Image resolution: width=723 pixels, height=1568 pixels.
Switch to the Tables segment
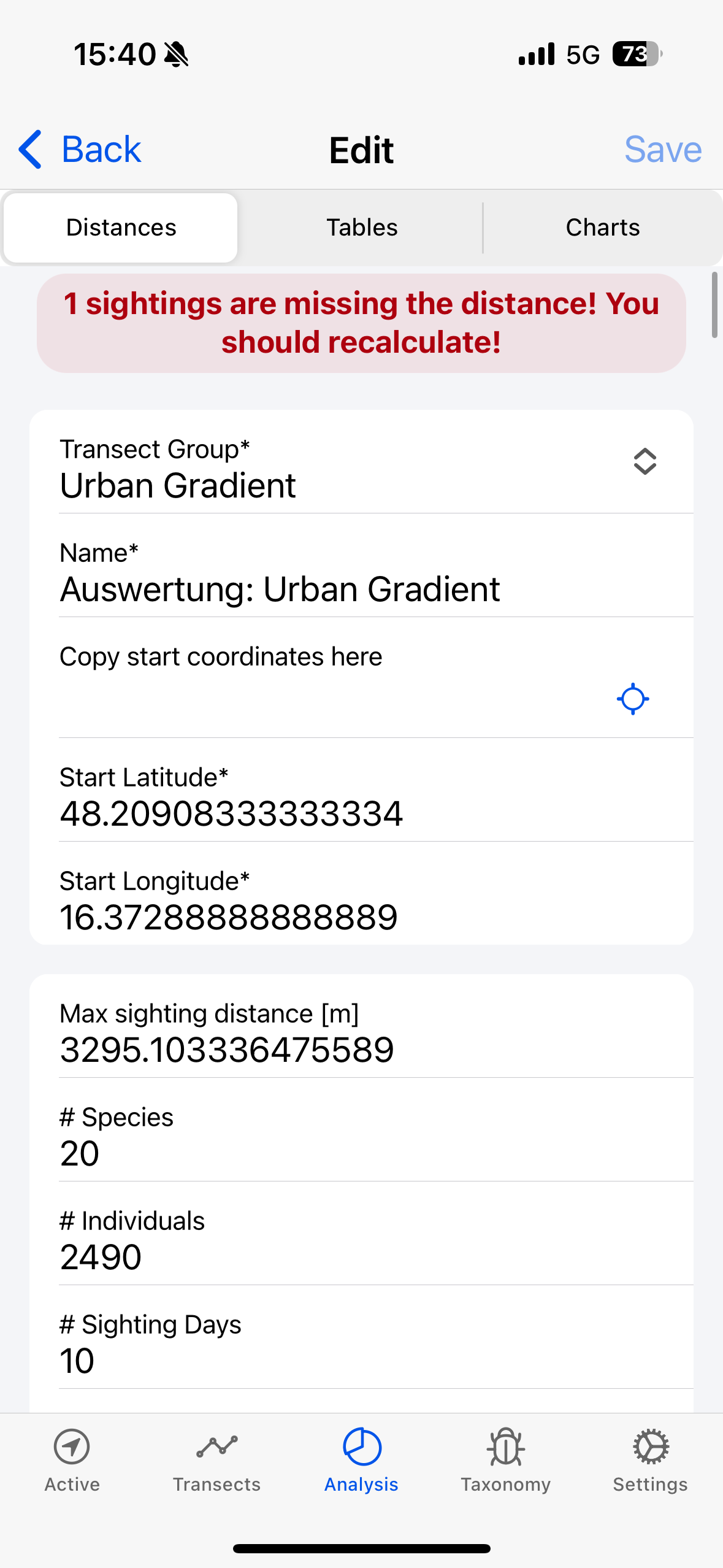362,228
